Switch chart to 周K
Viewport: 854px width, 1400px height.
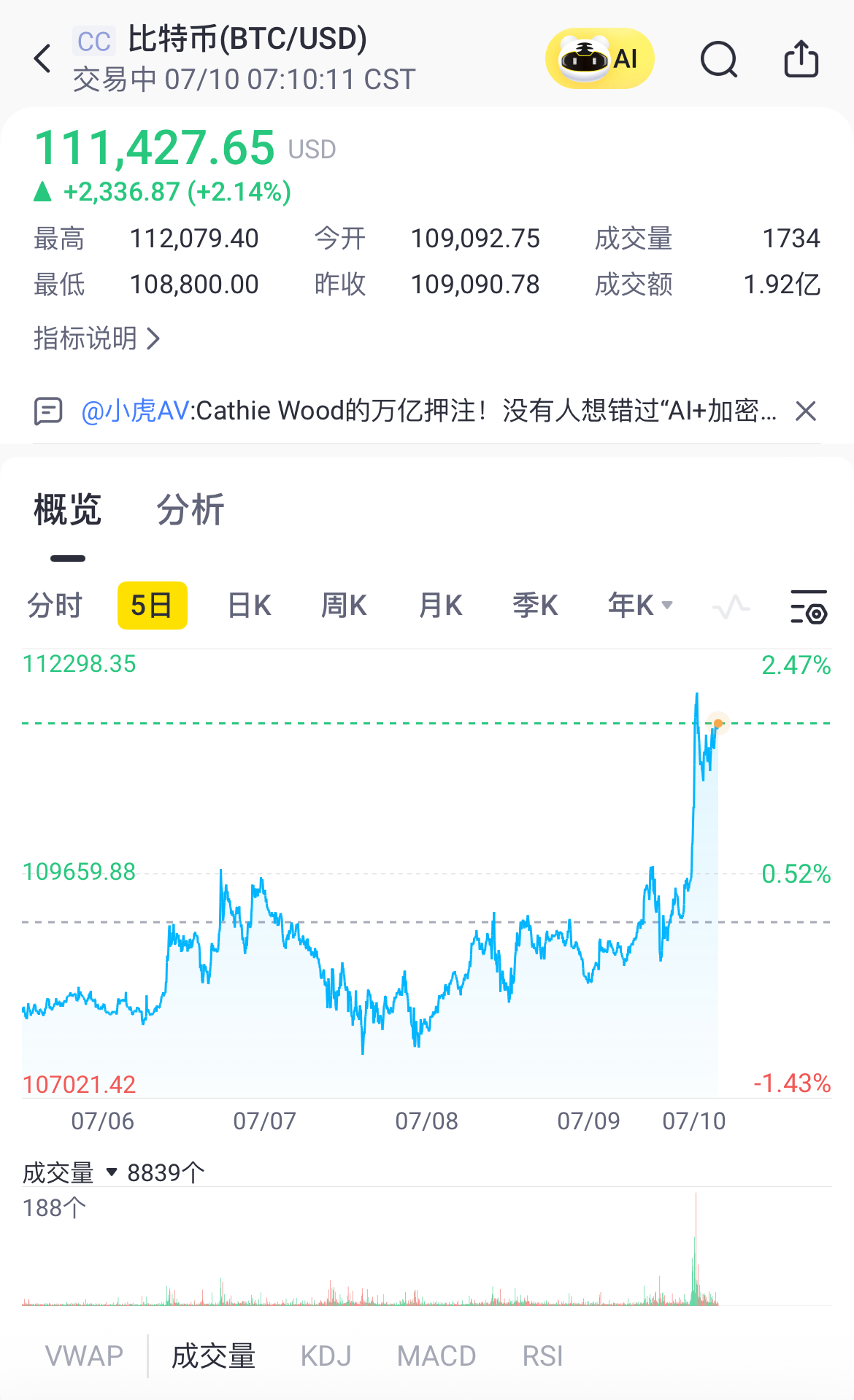344,606
